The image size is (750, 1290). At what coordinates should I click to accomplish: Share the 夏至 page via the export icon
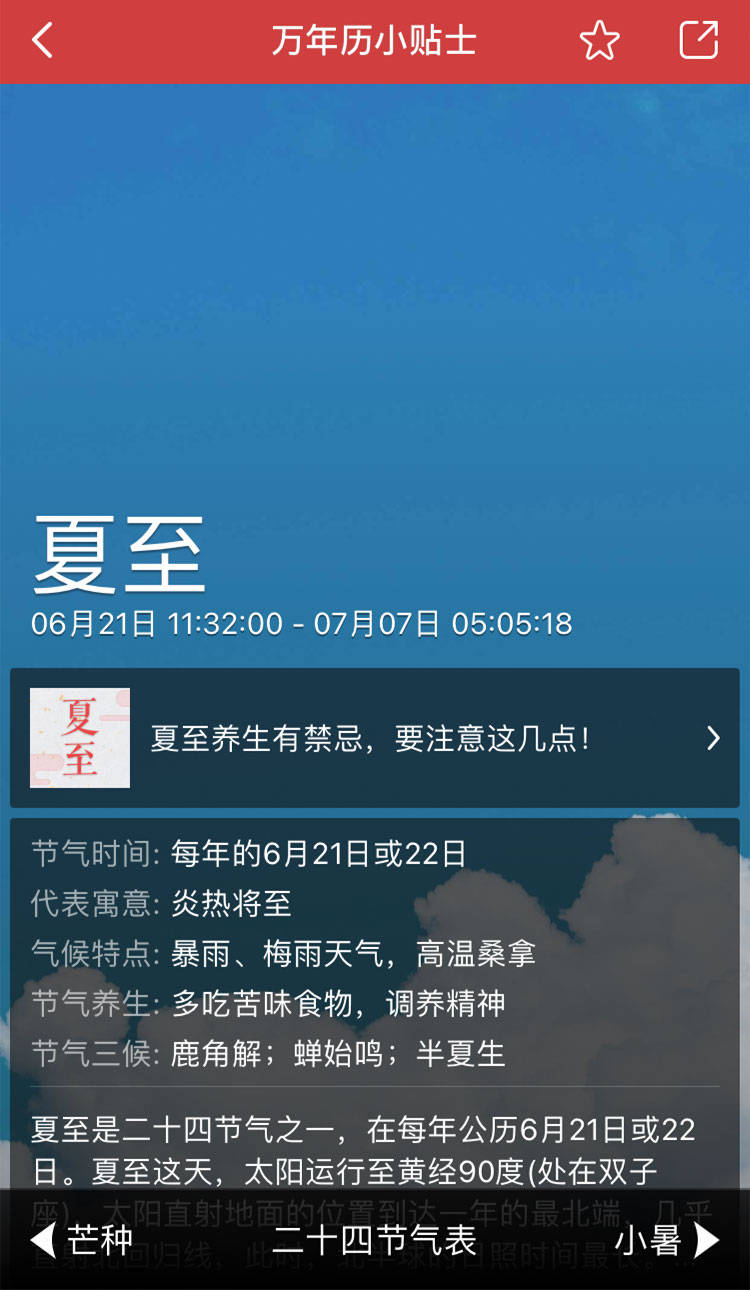[699, 40]
